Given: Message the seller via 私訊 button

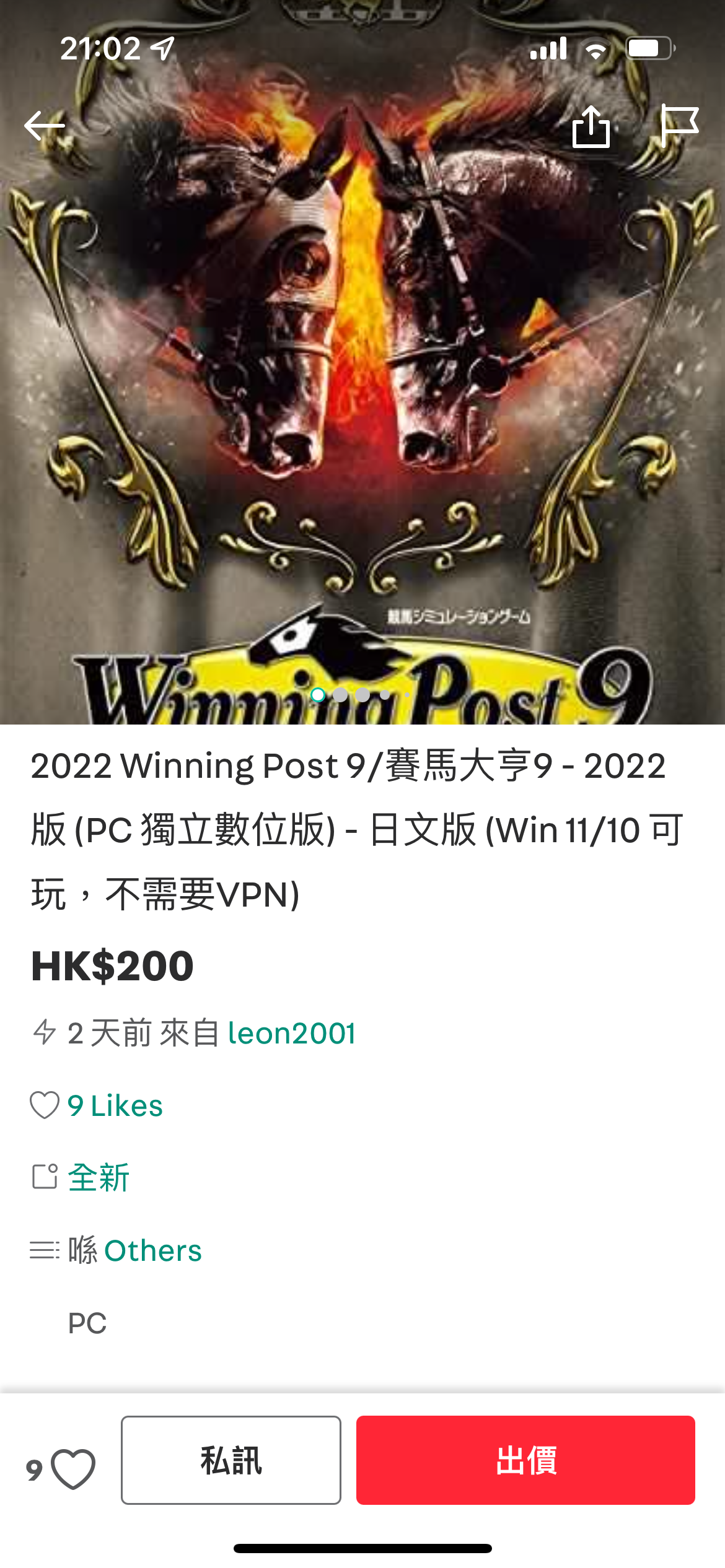Looking at the screenshot, I should pyautogui.click(x=231, y=1460).
